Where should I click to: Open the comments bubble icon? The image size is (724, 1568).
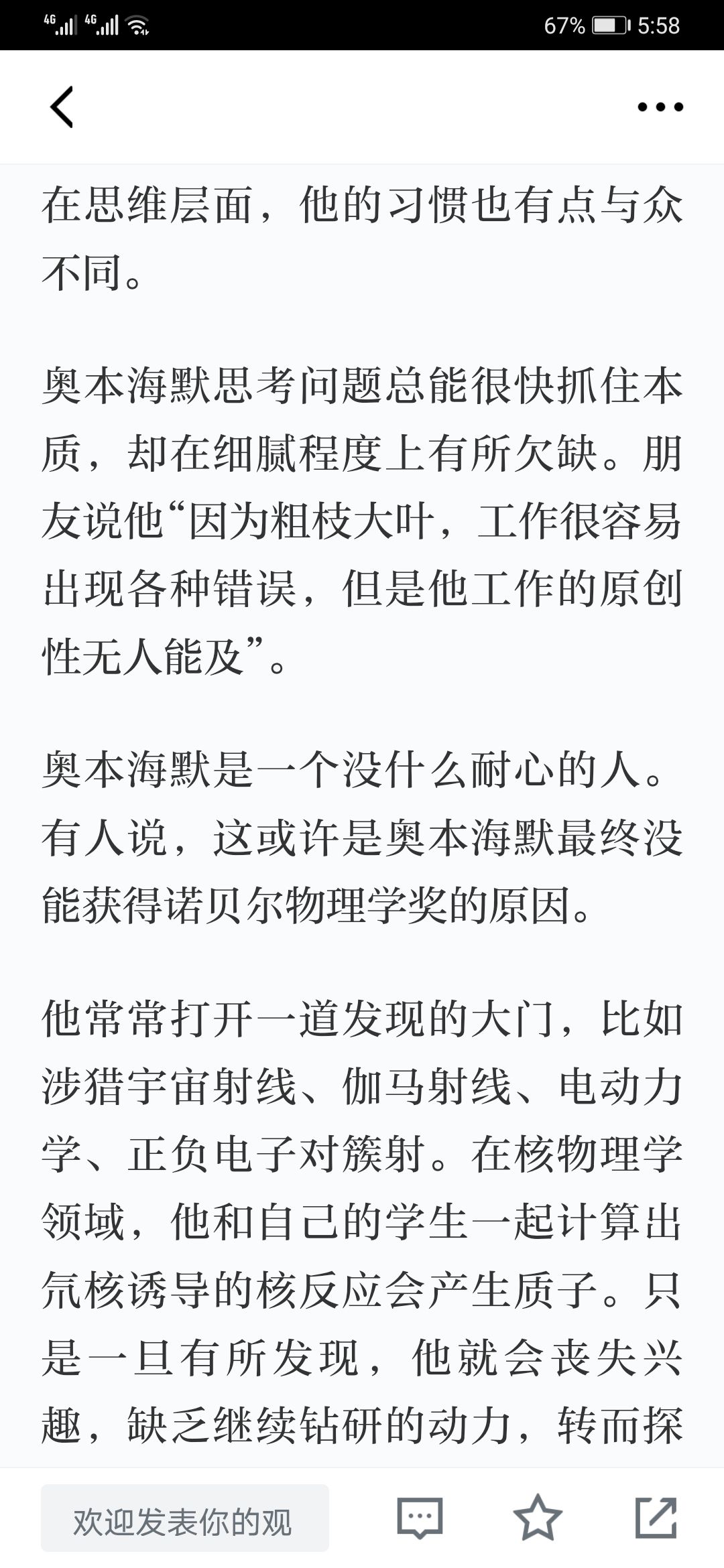tap(420, 1517)
